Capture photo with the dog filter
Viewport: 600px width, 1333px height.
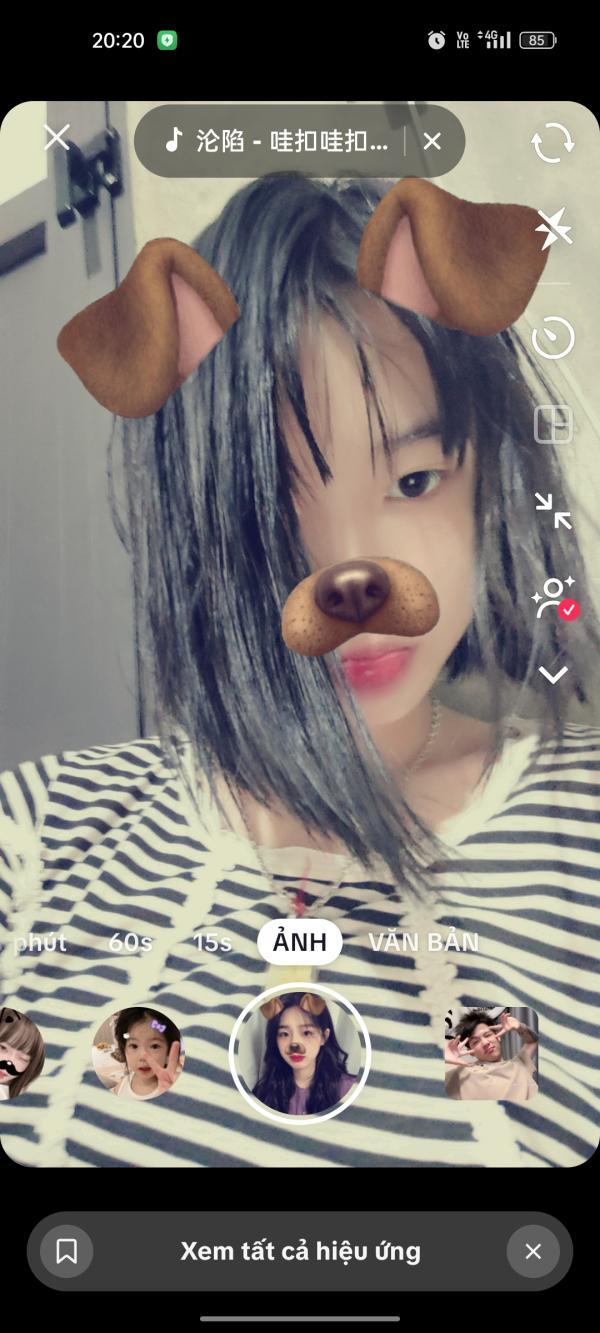pyautogui.click(x=300, y=1053)
